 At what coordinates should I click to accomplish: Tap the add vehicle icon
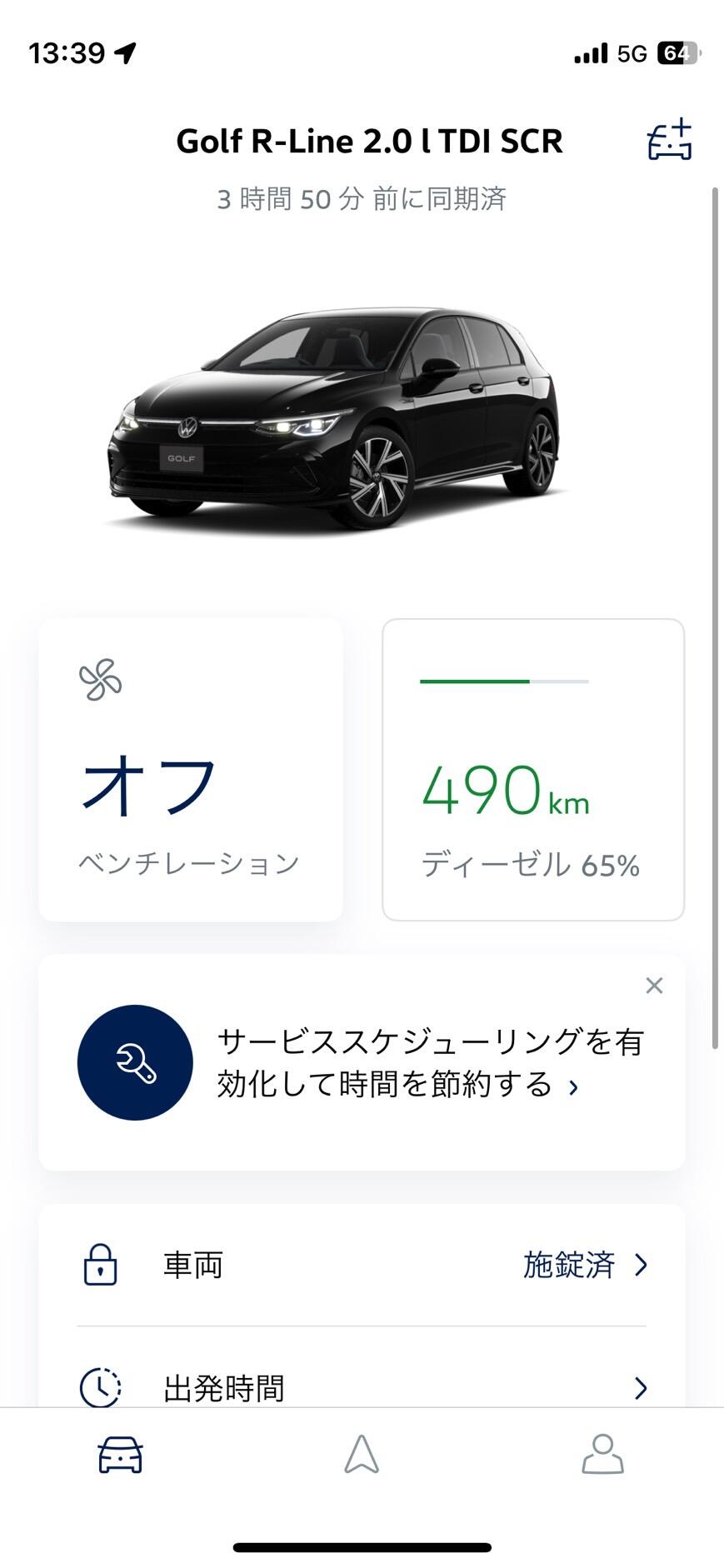click(670, 139)
